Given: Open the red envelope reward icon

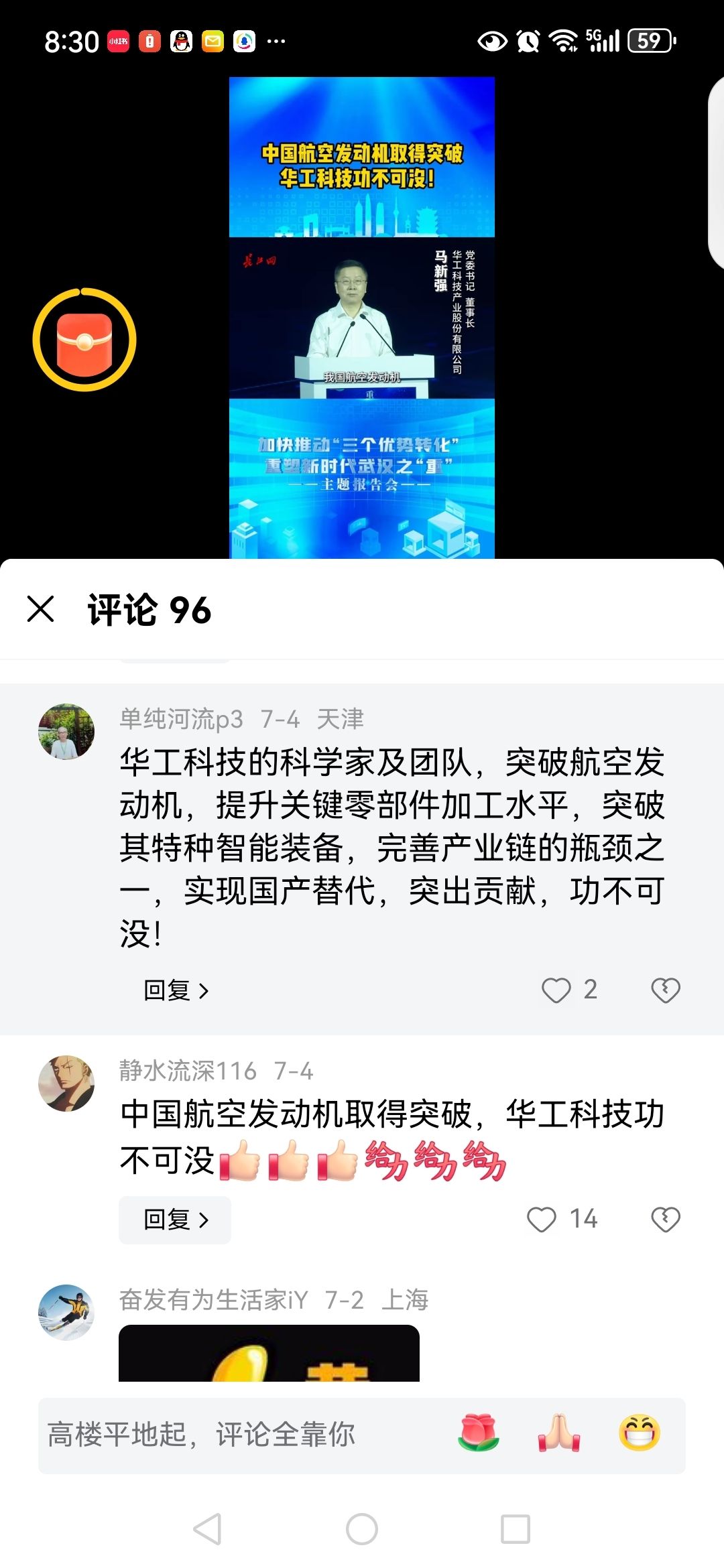Looking at the screenshot, I should point(84,340).
